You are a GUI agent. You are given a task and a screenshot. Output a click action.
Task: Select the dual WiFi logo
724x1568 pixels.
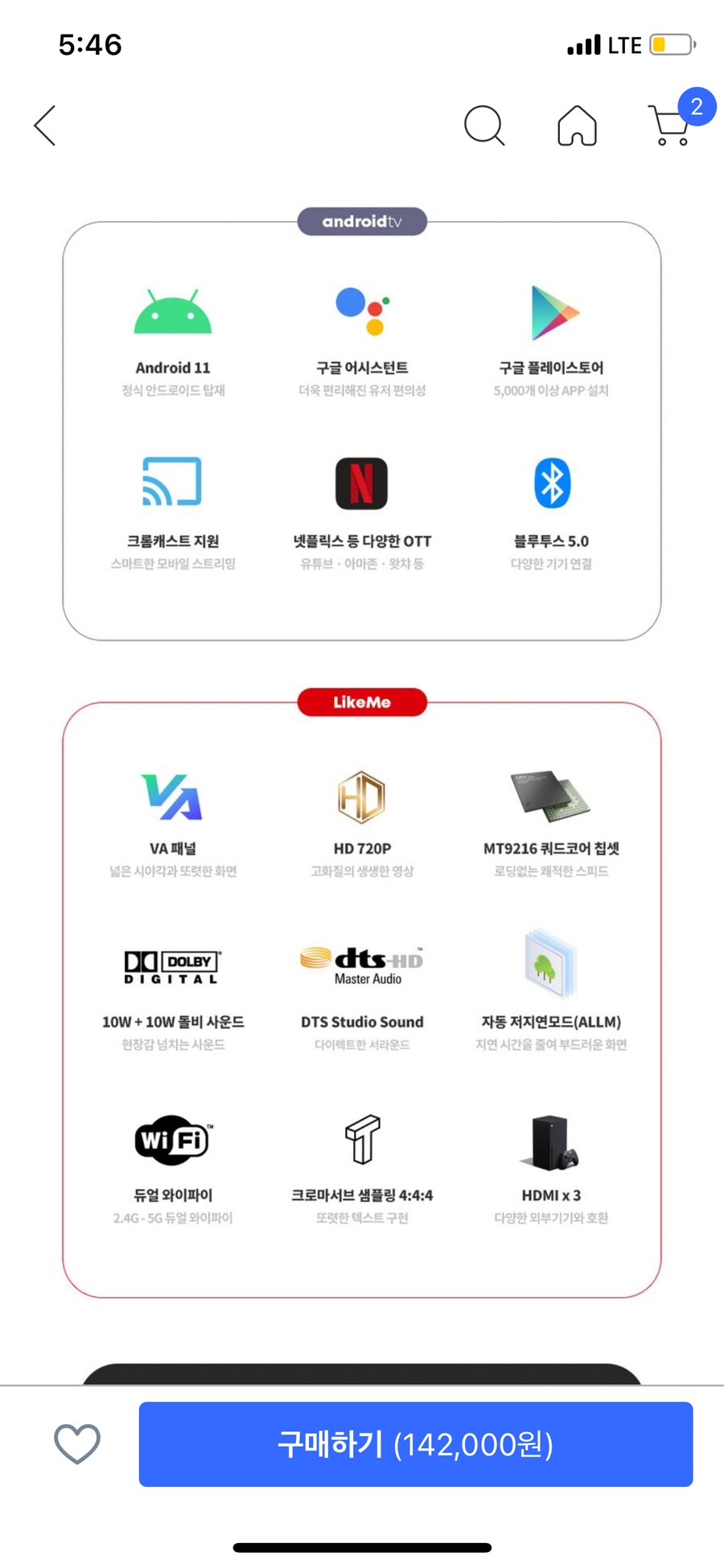pos(172,1139)
